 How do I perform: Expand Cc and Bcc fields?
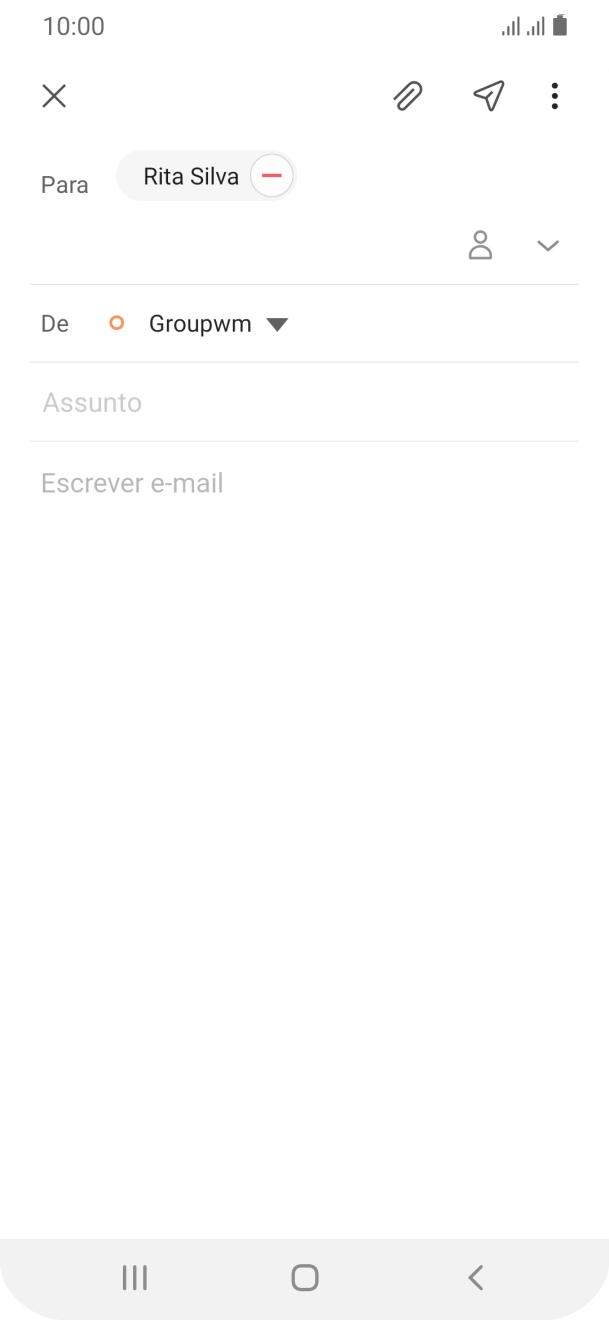(547, 246)
